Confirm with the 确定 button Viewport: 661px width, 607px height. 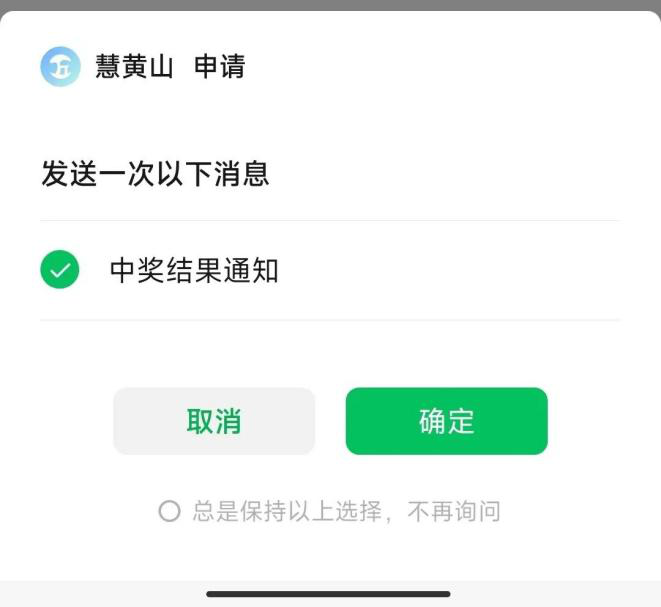446,421
